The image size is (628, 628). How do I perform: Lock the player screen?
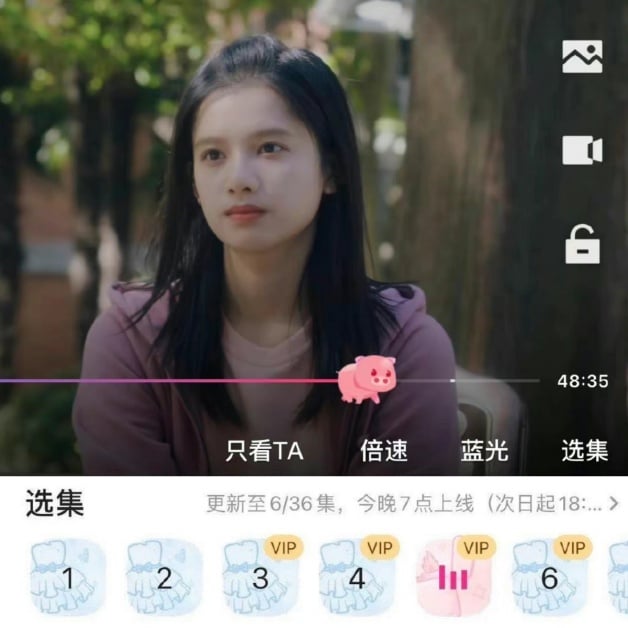pyautogui.click(x=582, y=243)
